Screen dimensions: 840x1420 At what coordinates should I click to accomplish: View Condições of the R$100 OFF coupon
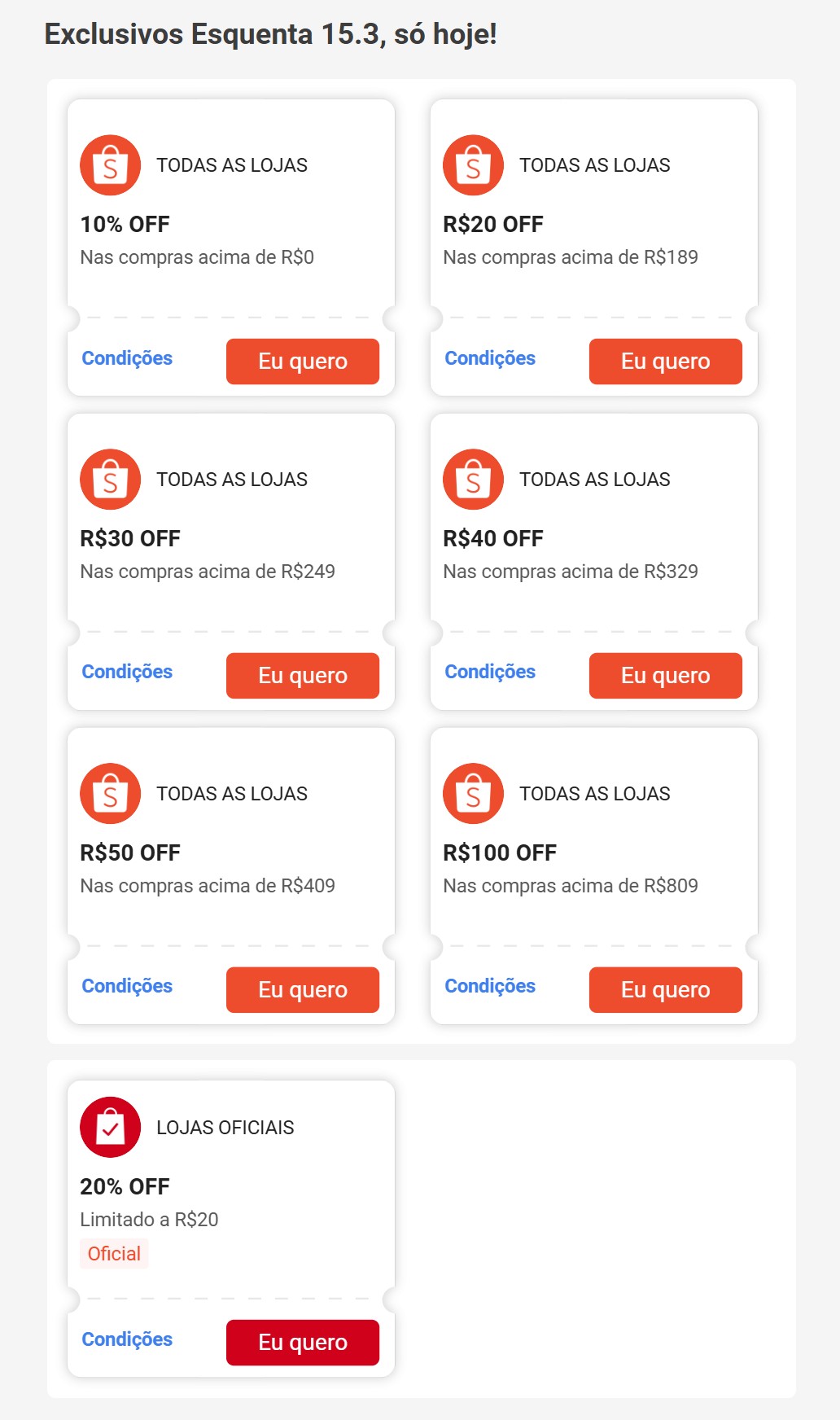490,986
